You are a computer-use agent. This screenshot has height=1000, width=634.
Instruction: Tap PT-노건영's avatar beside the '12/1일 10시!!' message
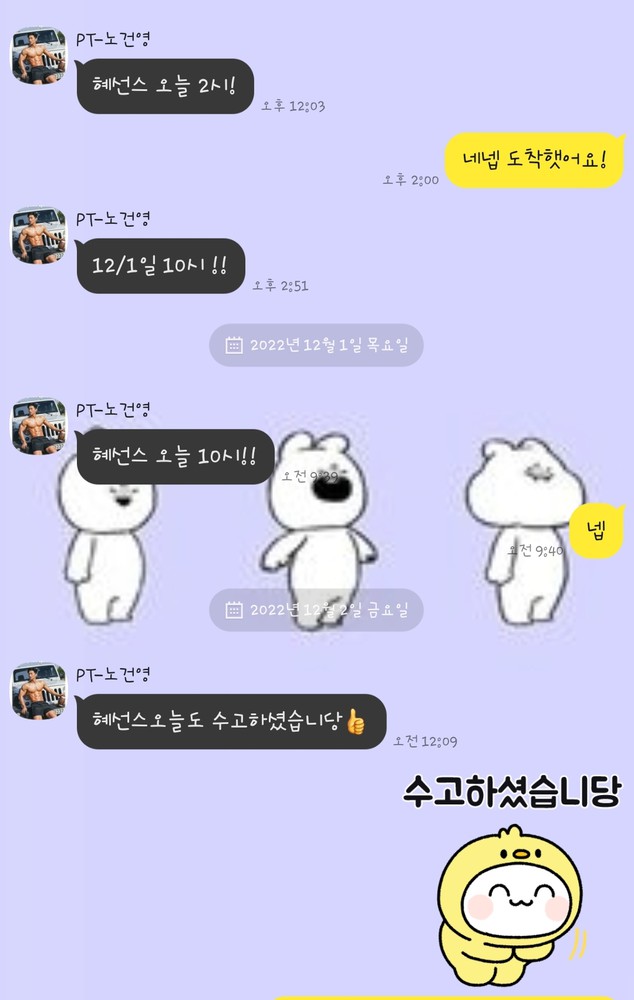pyautogui.click(x=38, y=236)
